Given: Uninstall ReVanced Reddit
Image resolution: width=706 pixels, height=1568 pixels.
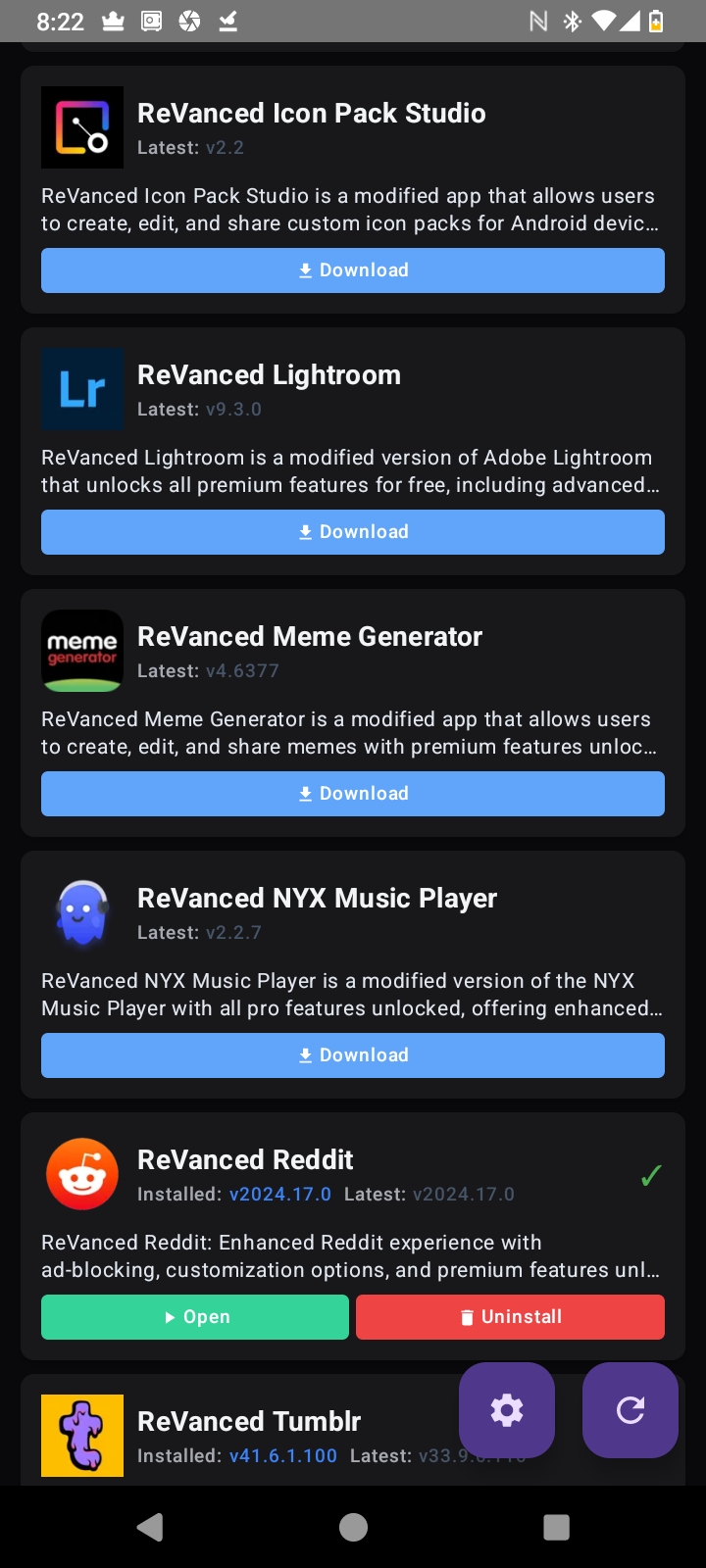Looking at the screenshot, I should (x=510, y=1317).
